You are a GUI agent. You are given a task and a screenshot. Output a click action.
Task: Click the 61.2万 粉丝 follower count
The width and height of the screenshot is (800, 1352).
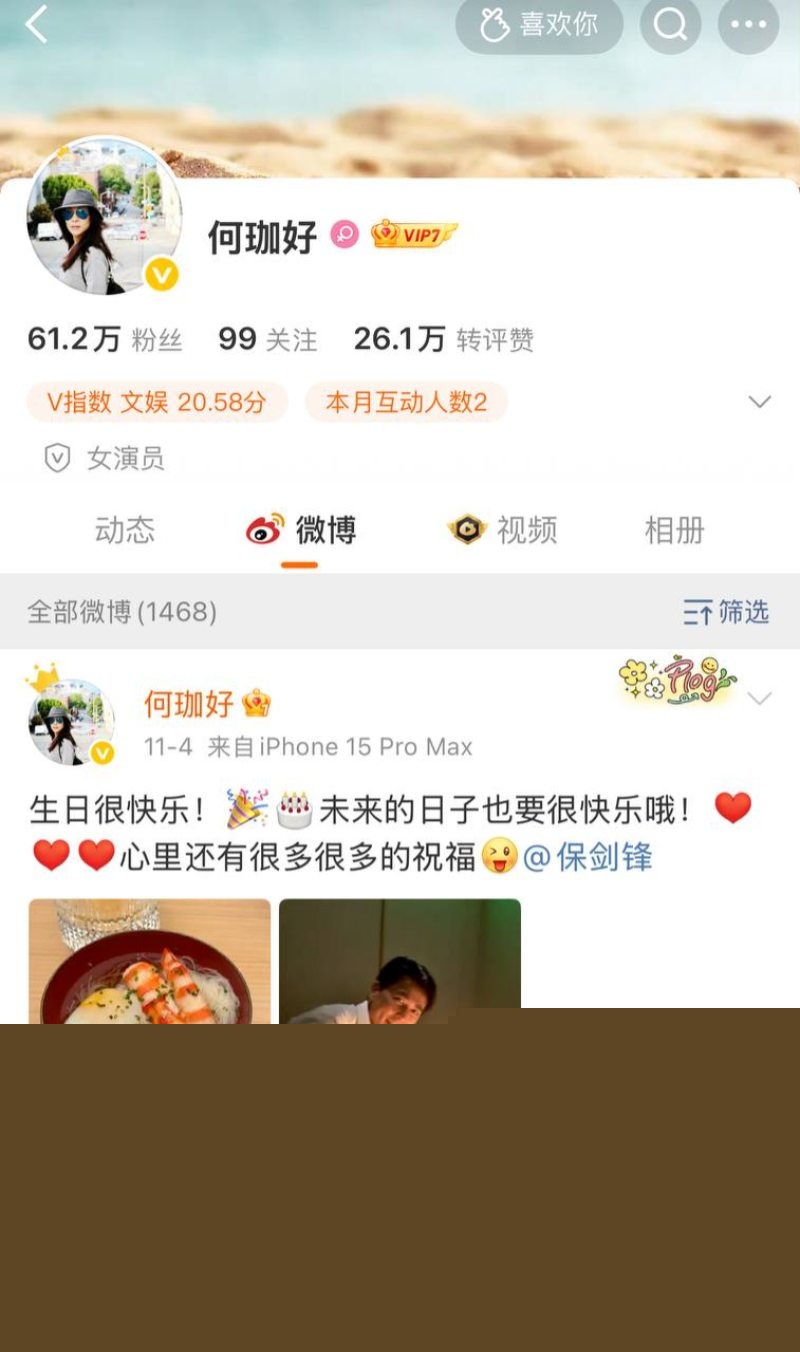[x=100, y=339]
